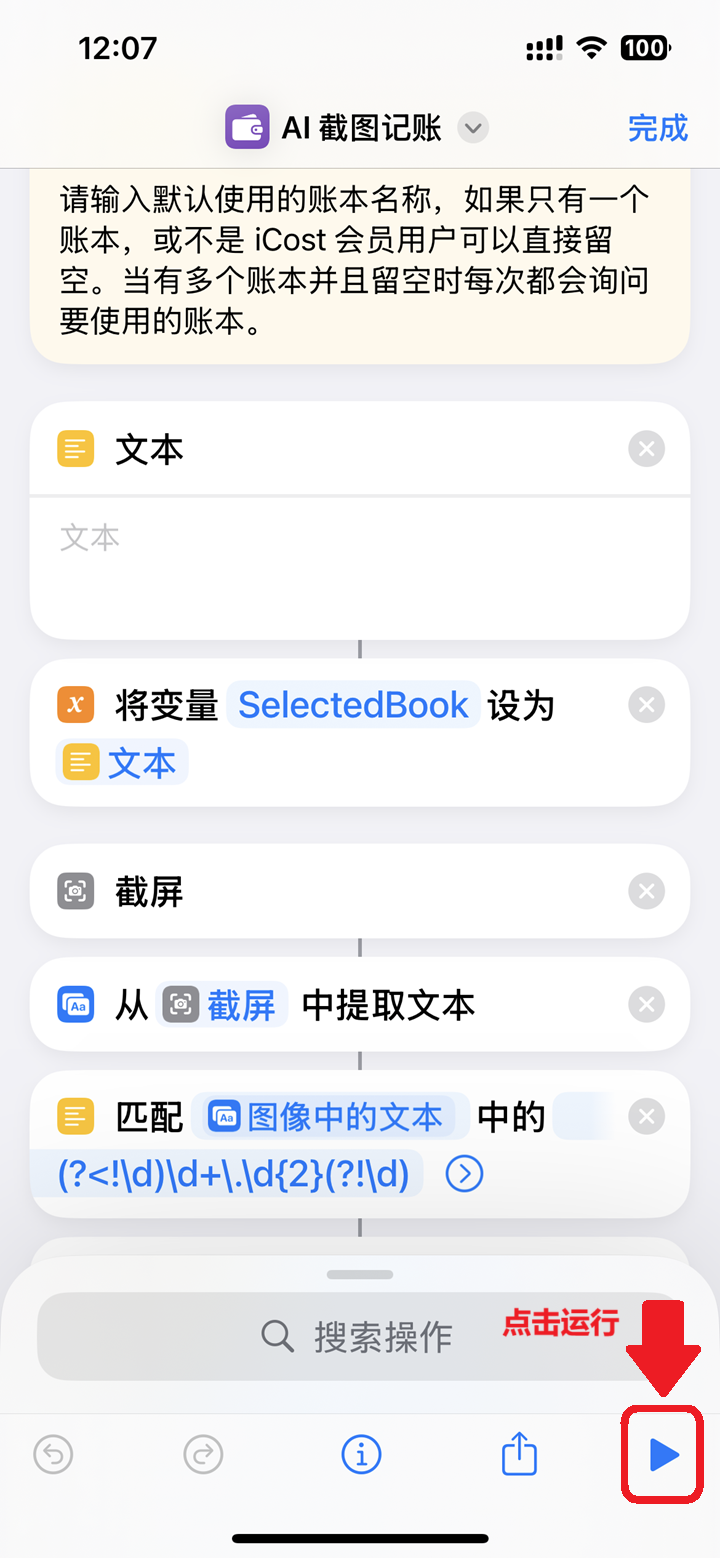Screen dimensions: 720x1558
Task: Tap the 截屏 token in extract-text action
Action: click(224, 1005)
